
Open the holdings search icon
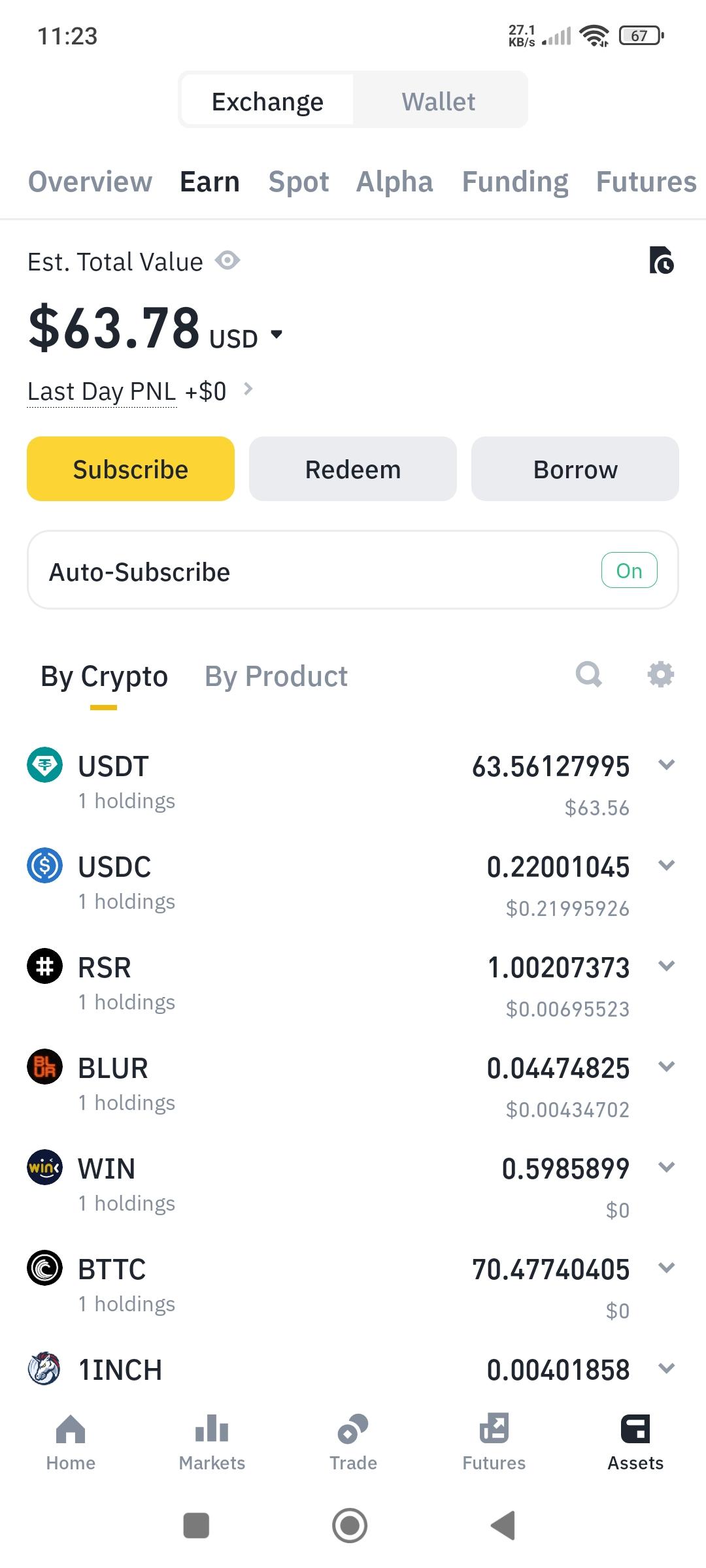coord(589,674)
